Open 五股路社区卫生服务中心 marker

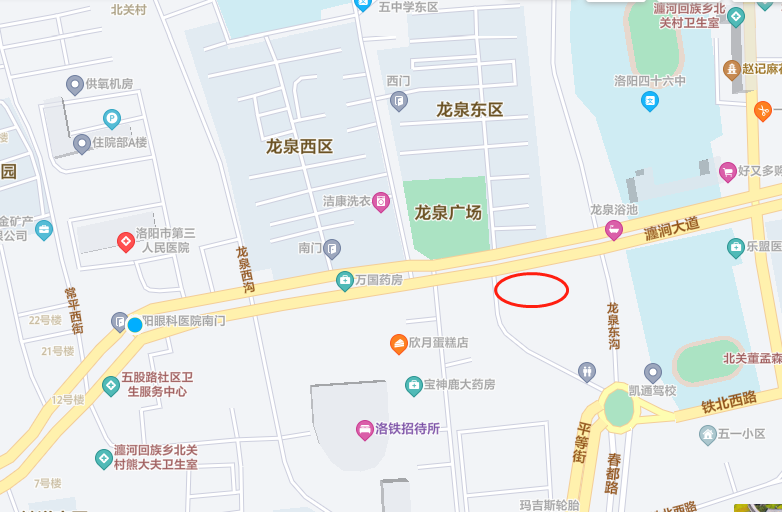(110, 385)
